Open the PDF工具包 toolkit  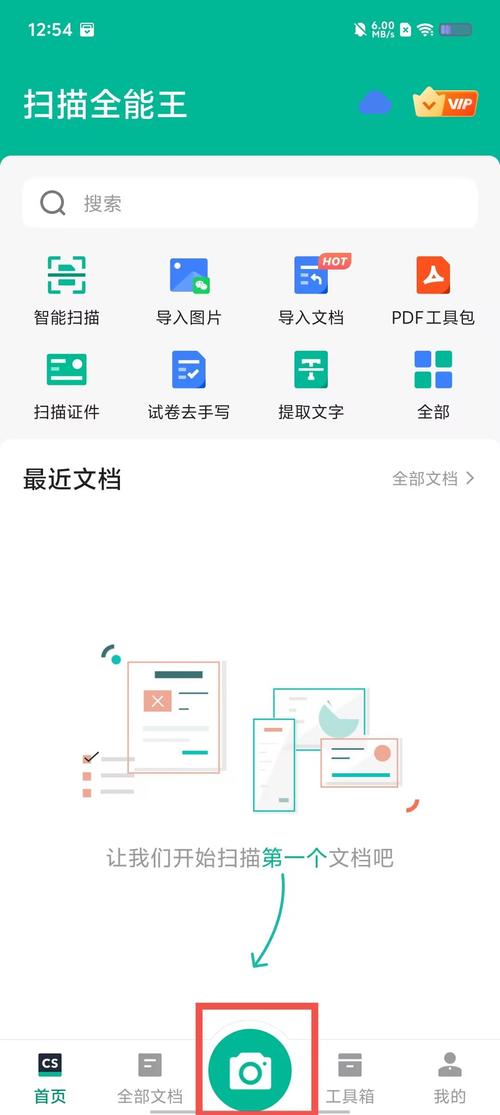[433, 290]
